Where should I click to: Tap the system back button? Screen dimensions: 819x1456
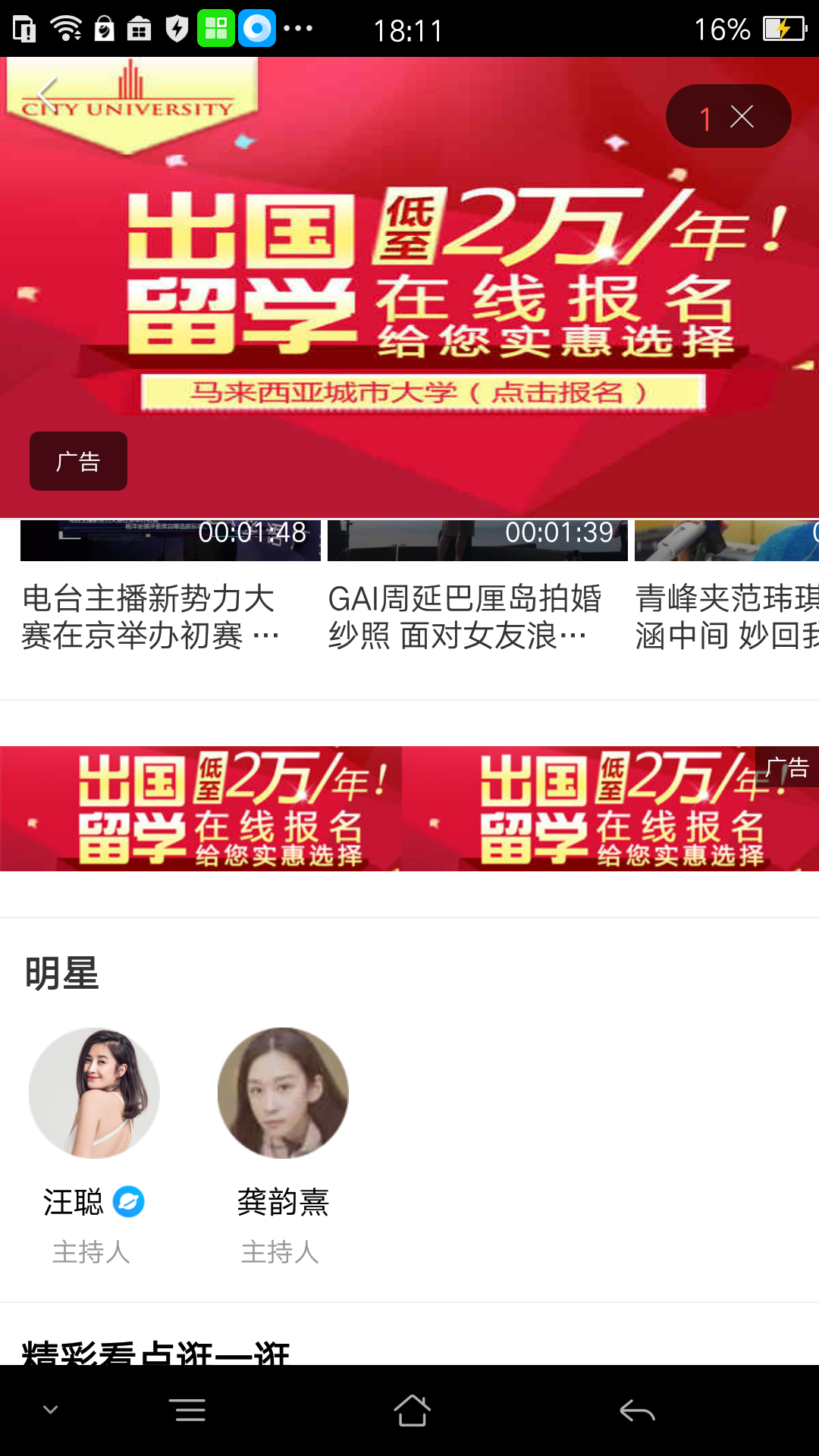(x=637, y=1410)
